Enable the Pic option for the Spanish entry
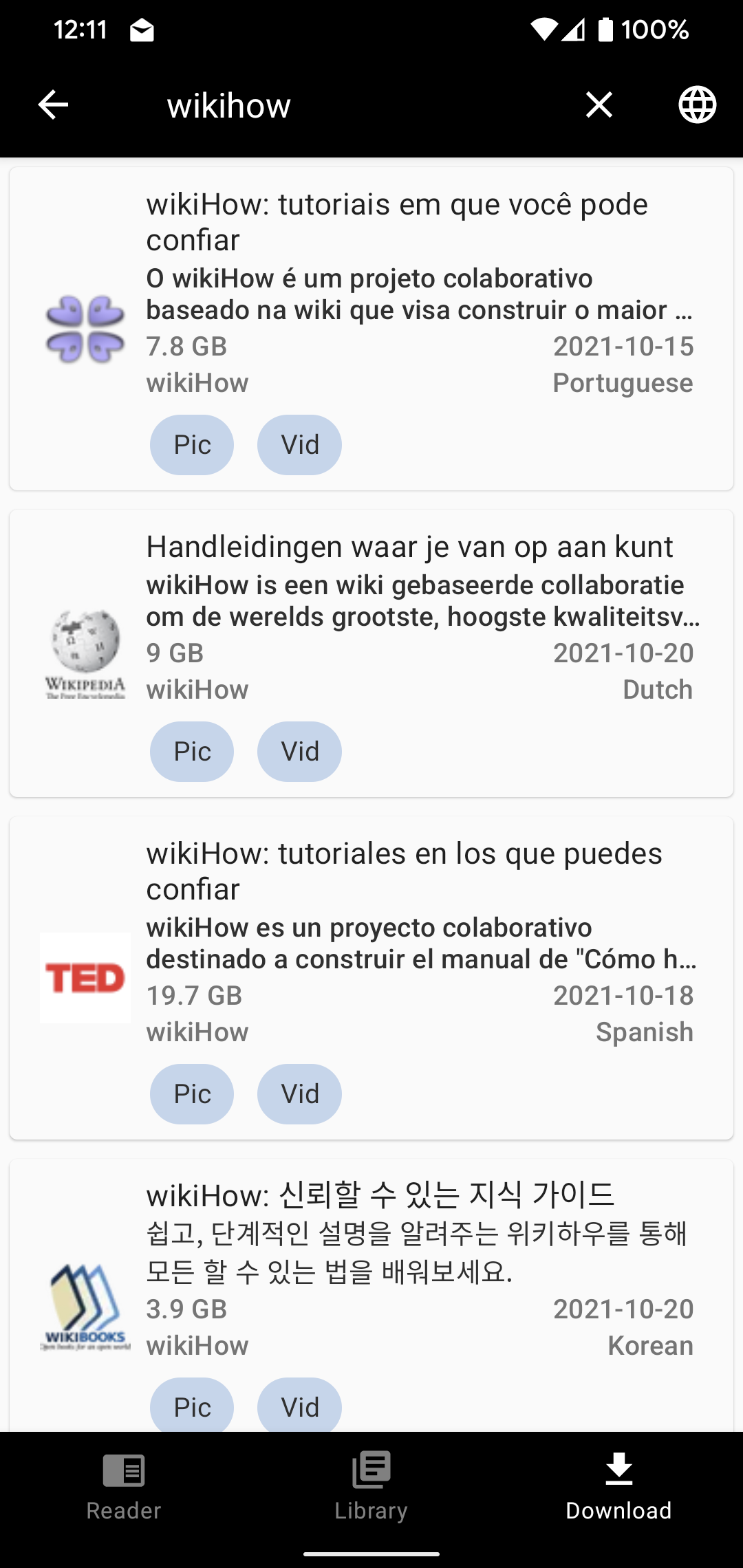The height and width of the screenshot is (1568, 743). click(x=191, y=1093)
